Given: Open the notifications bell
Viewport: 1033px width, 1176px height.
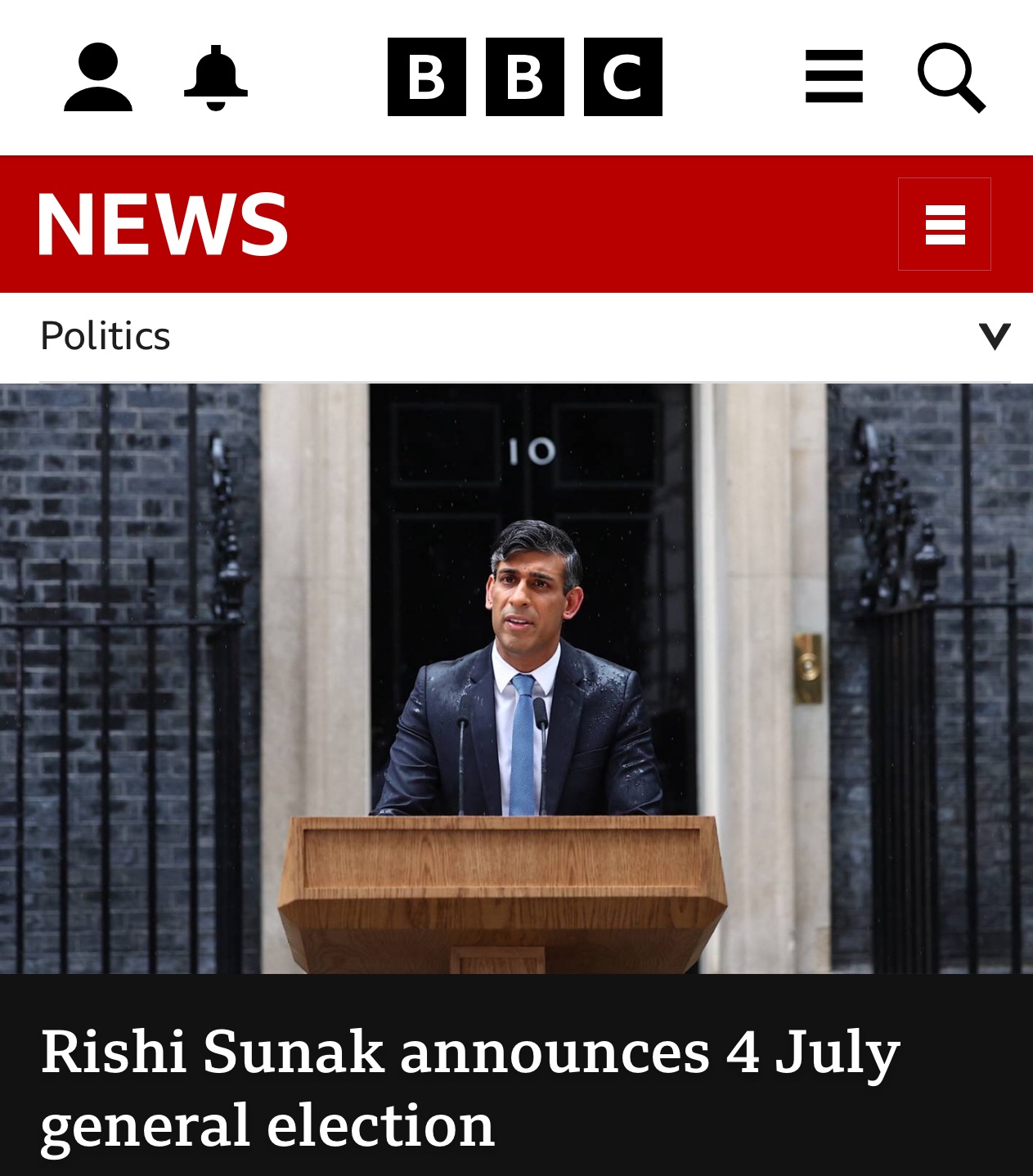Looking at the screenshot, I should point(216,77).
